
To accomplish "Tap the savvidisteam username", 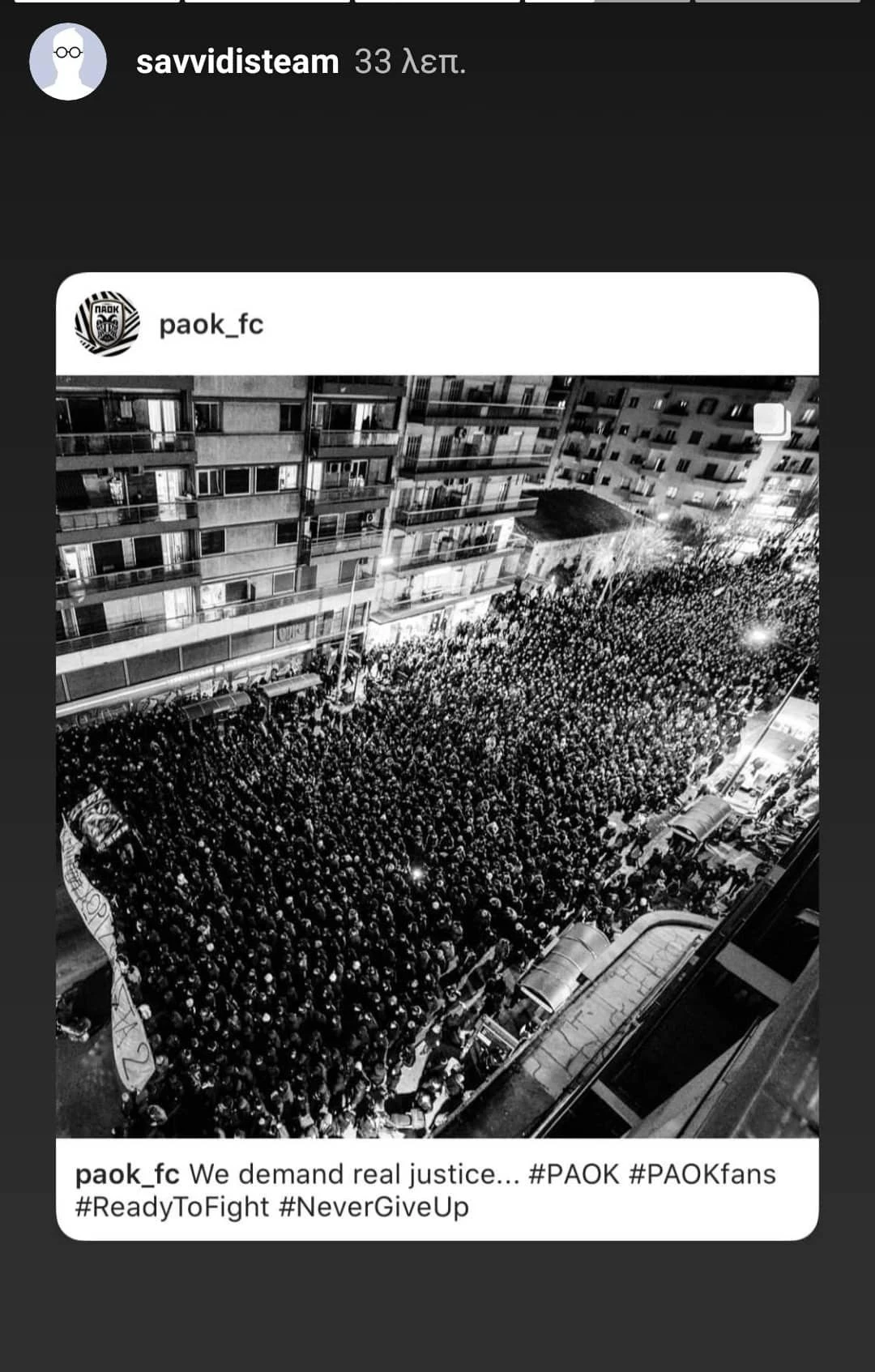I will [237, 62].
